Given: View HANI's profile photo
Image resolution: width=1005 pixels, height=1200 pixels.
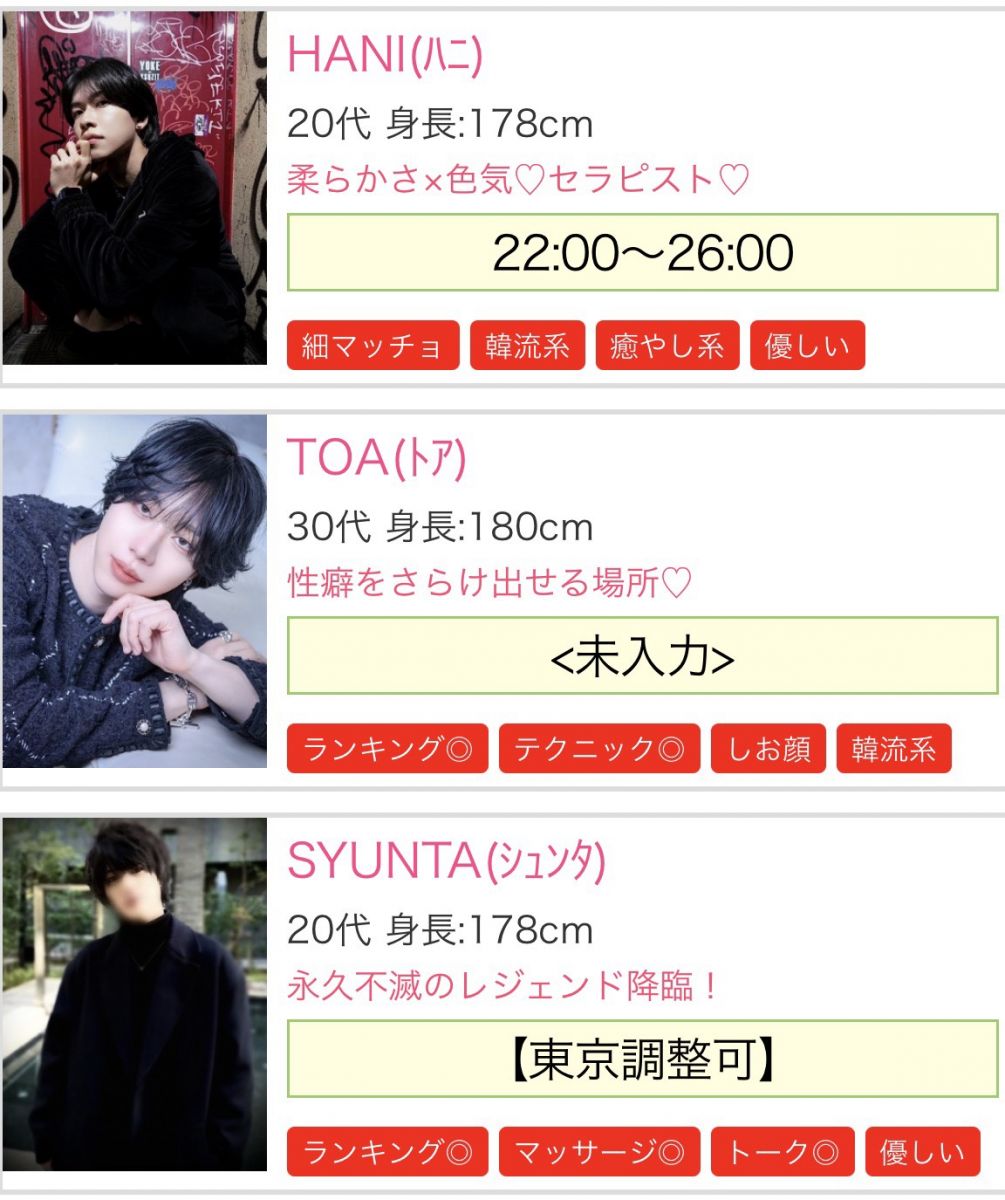Looking at the screenshot, I should (x=135, y=188).
